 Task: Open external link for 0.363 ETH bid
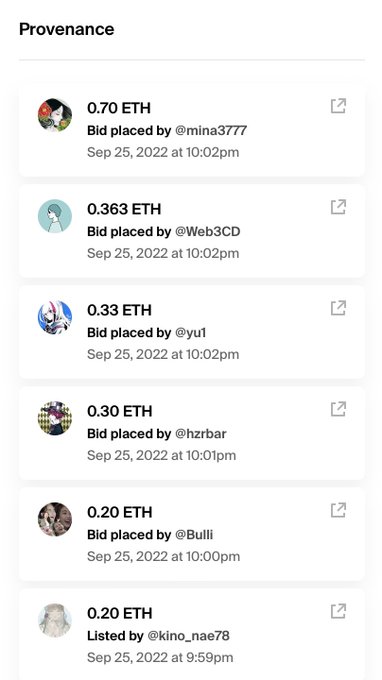(x=338, y=207)
